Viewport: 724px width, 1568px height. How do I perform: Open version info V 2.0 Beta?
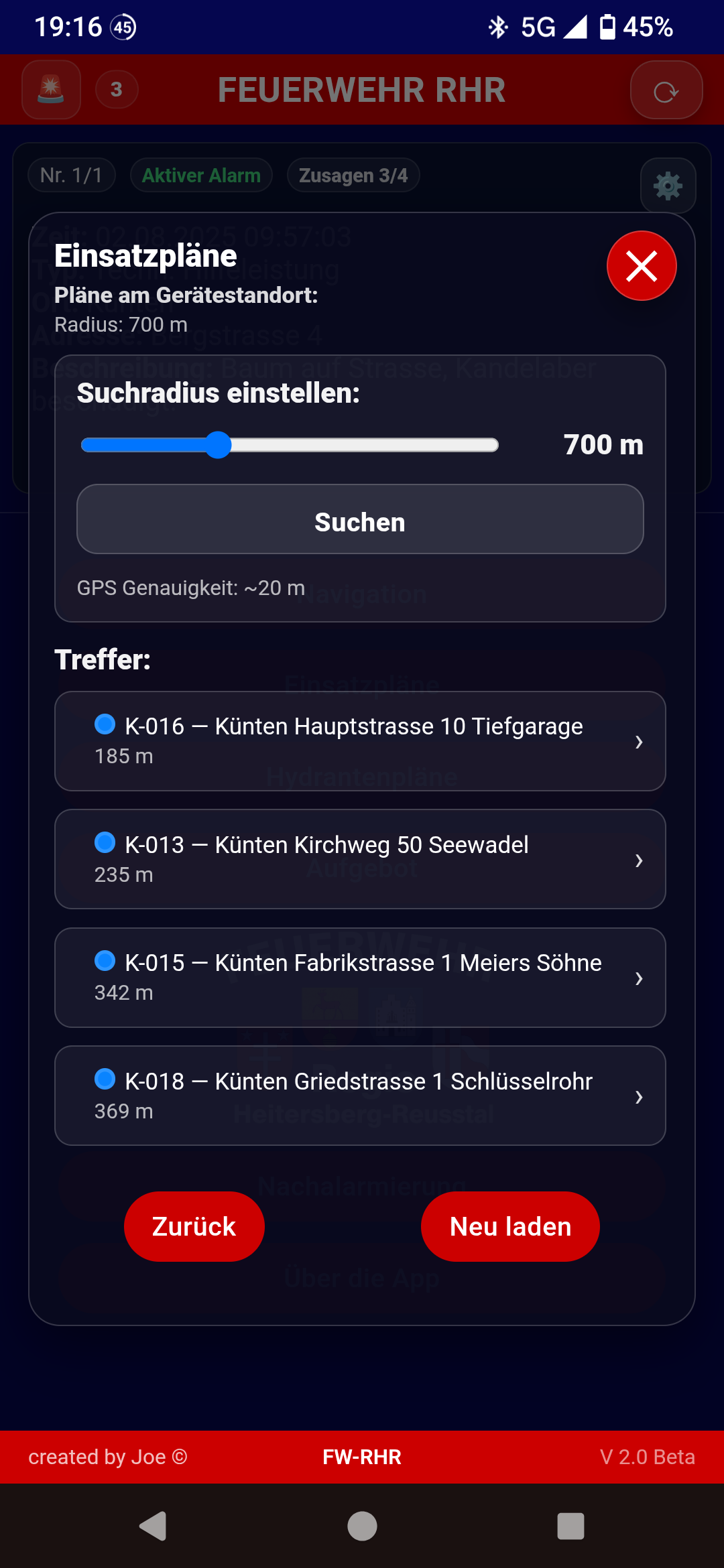coord(648,1457)
